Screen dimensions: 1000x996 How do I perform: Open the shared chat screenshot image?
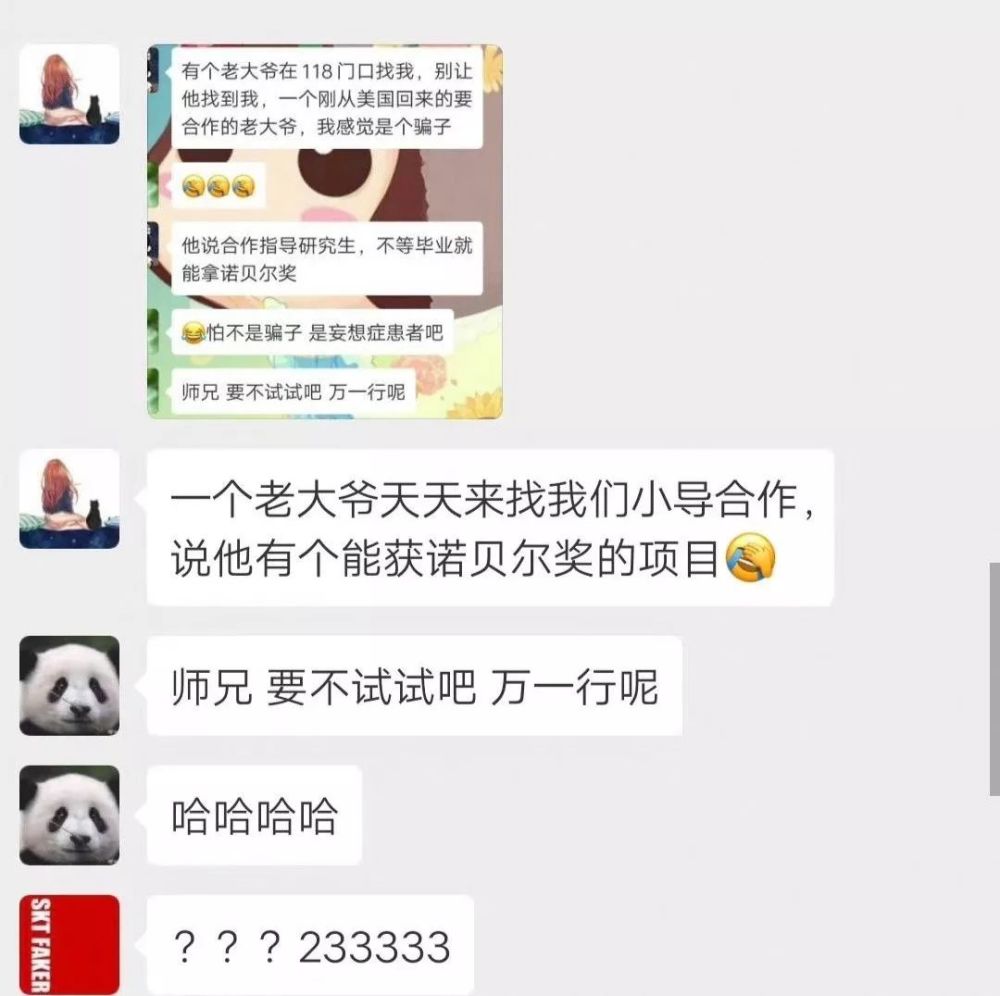click(x=325, y=231)
